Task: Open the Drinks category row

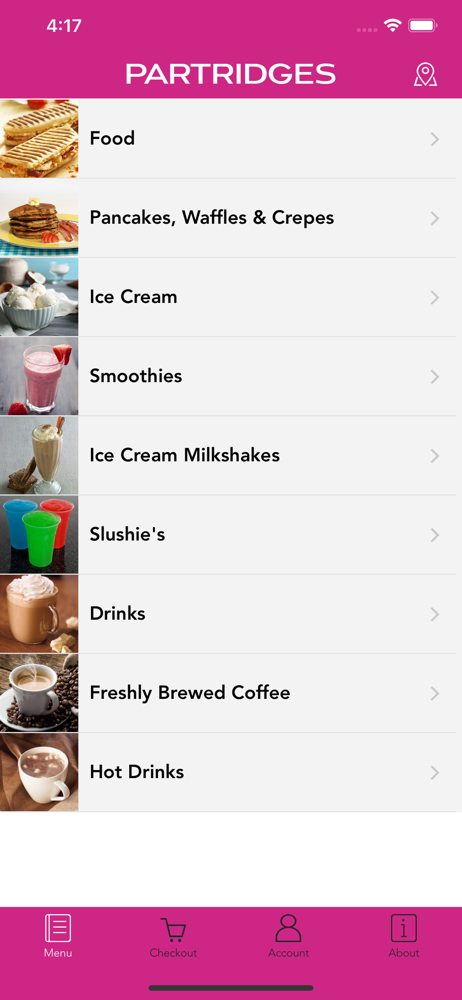Action: coord(231,614)
